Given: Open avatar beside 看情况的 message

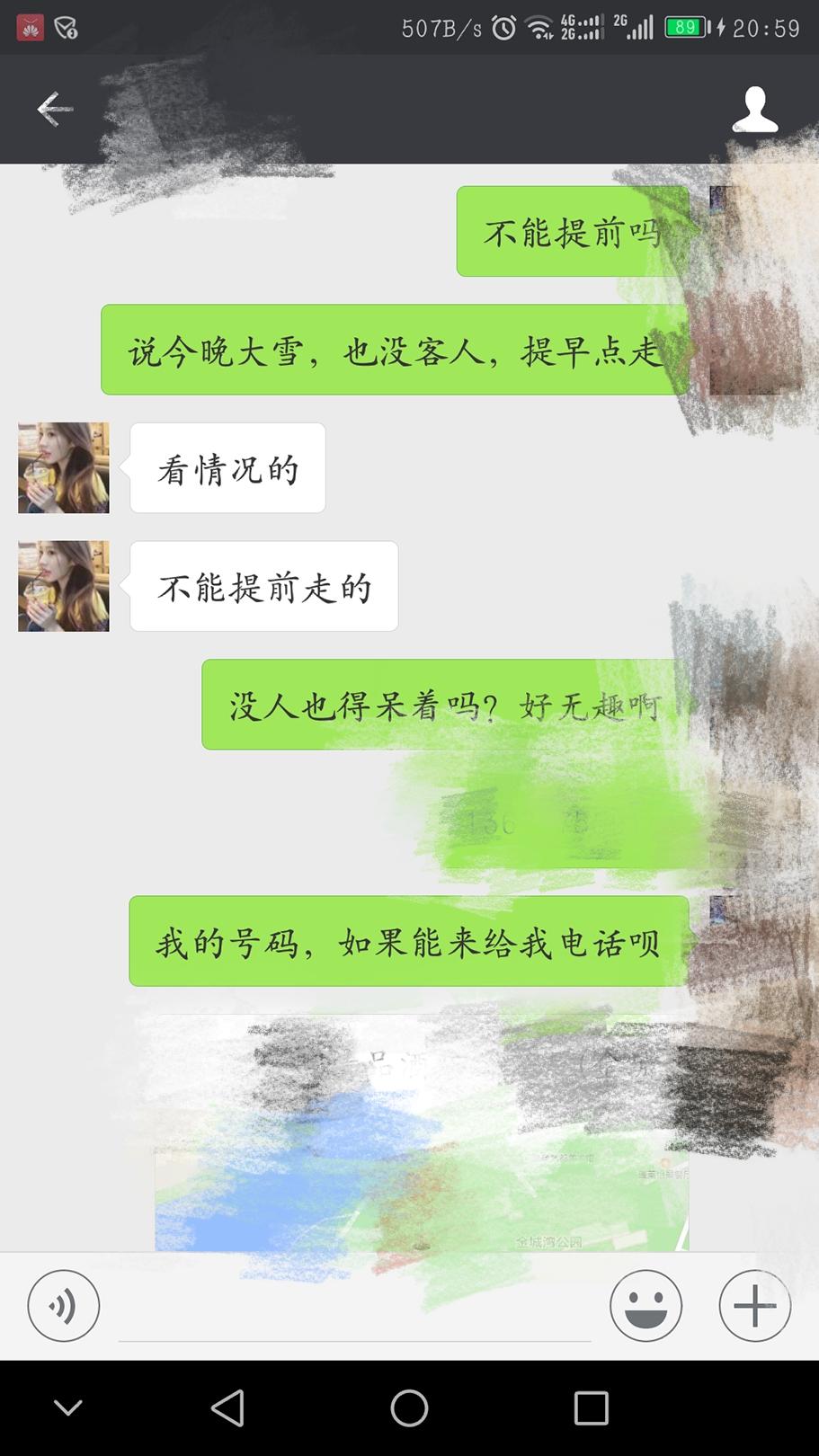Looking at the screenshot, I should (x=64, y=468).
